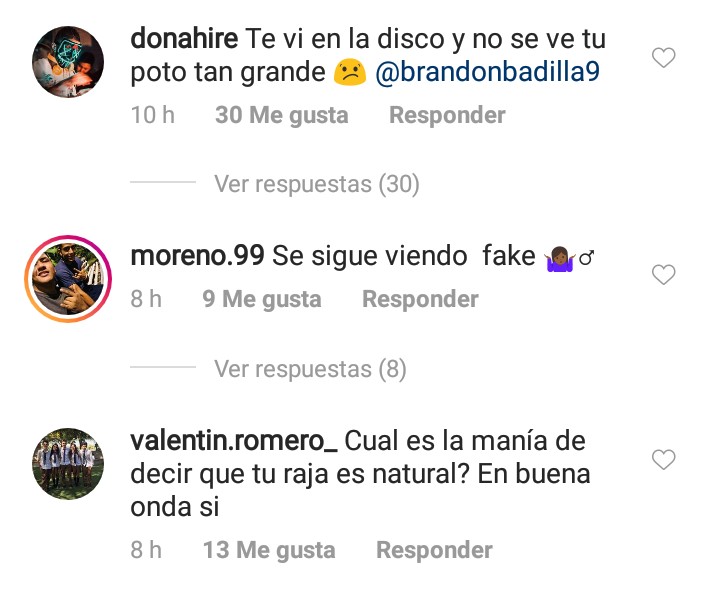View the 8 replies to moreno.99
Screen dimensions: 720x597
pyautogui.click(x=310, y=369)
